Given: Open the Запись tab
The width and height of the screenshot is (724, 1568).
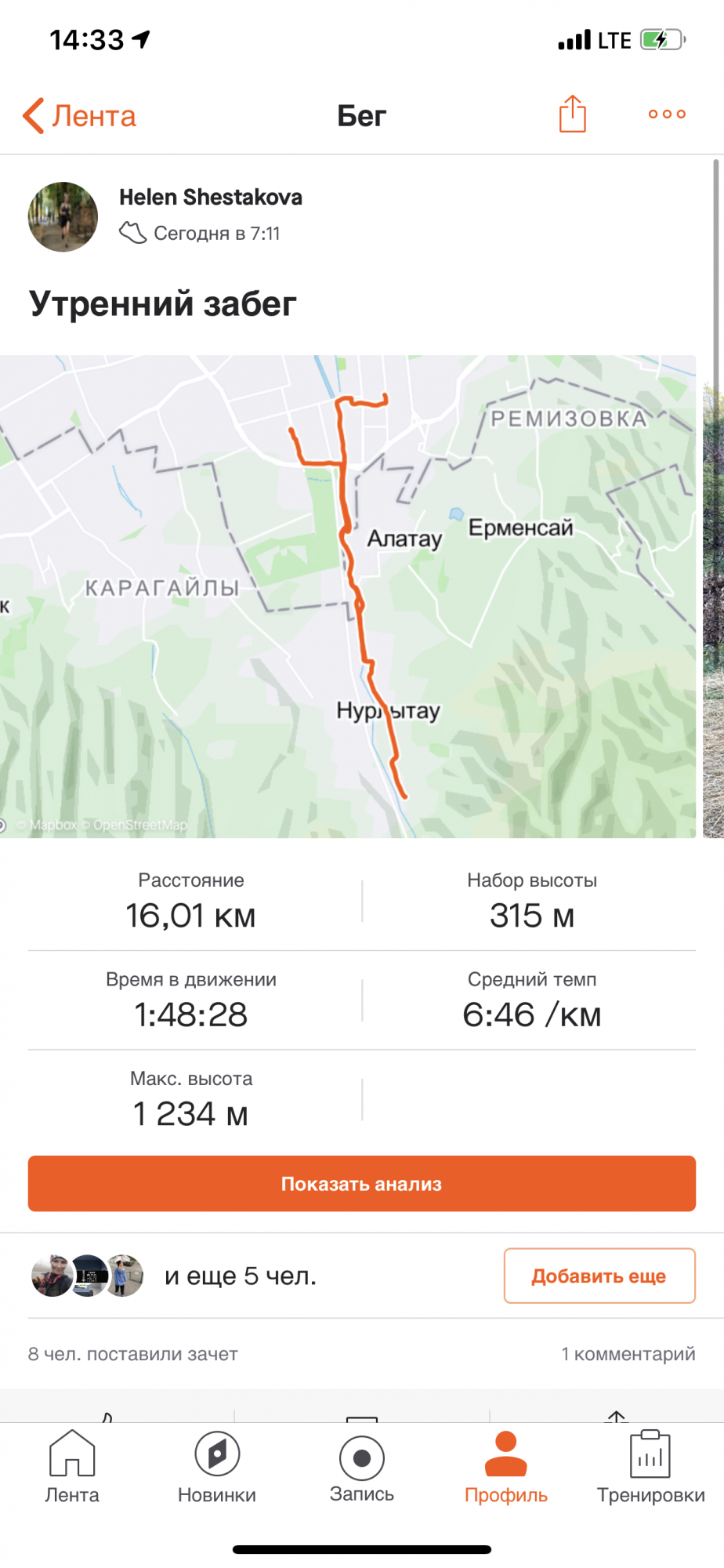Looking at the screenshot, I should pyautogui.click(x=362, y=1468).
